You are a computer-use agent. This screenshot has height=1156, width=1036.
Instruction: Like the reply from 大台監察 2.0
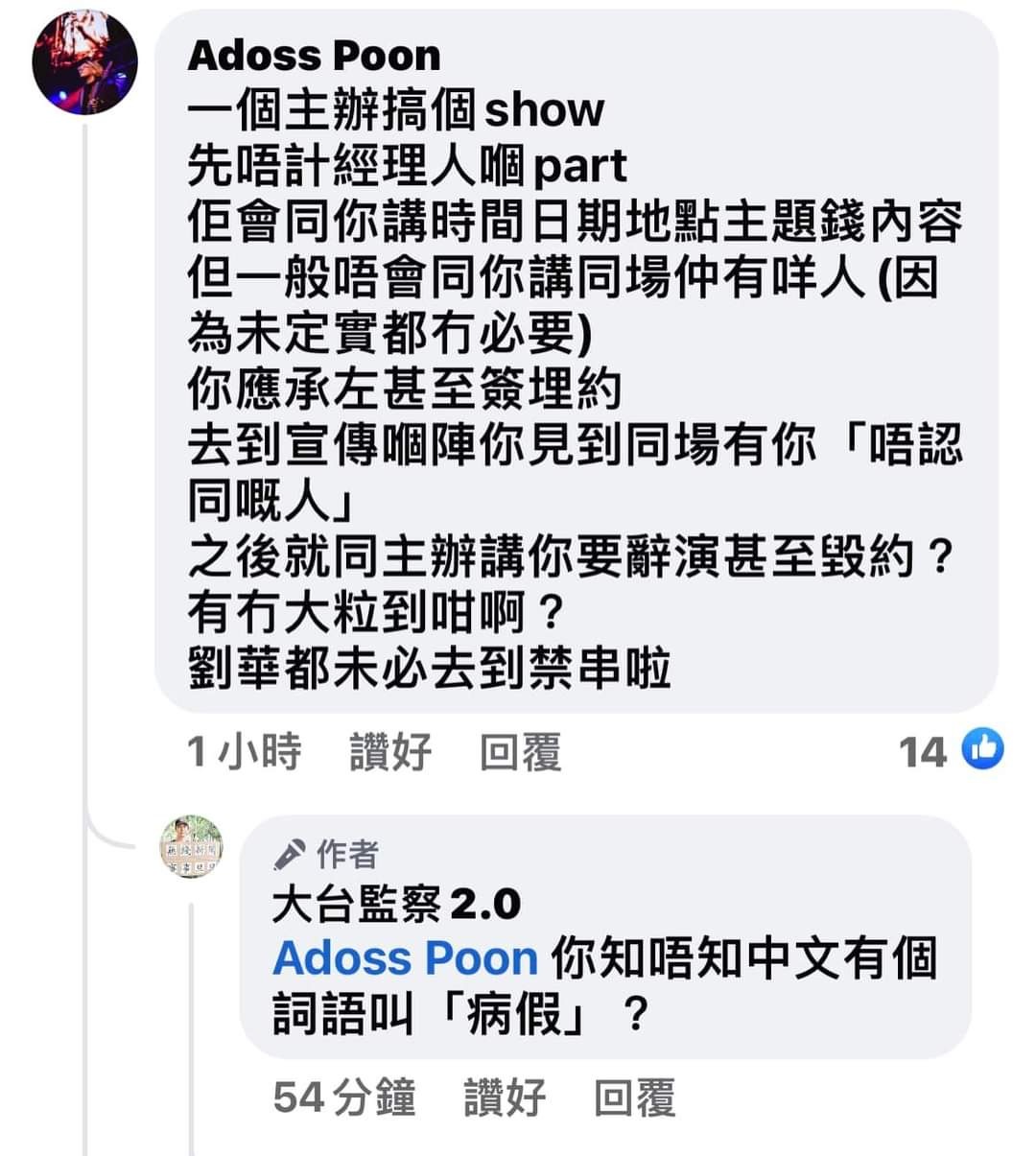coord(505,1097)
